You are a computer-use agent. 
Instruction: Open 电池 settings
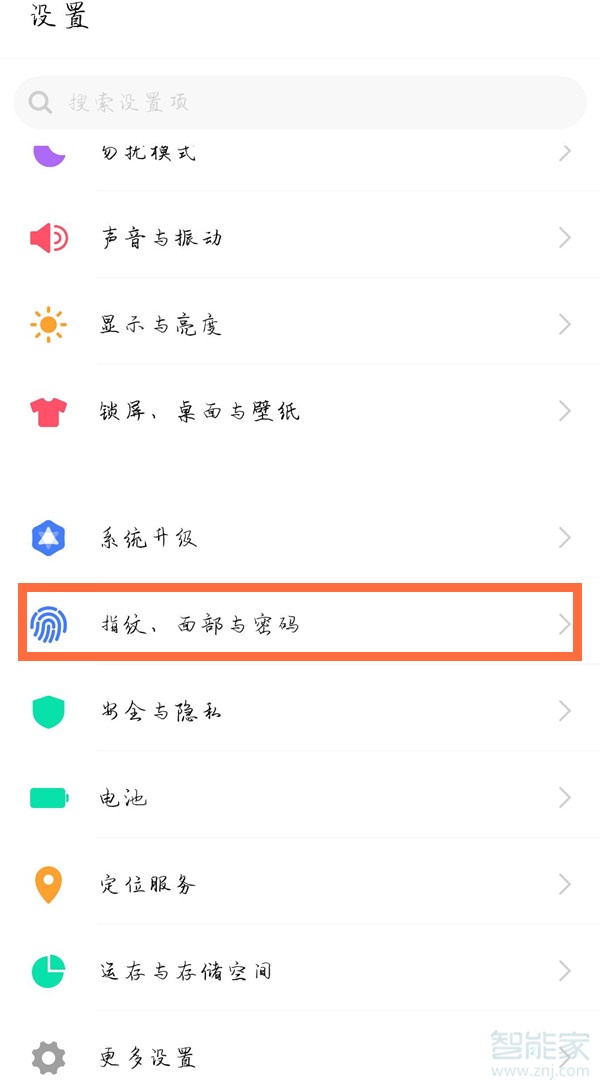tap(300, 798)
